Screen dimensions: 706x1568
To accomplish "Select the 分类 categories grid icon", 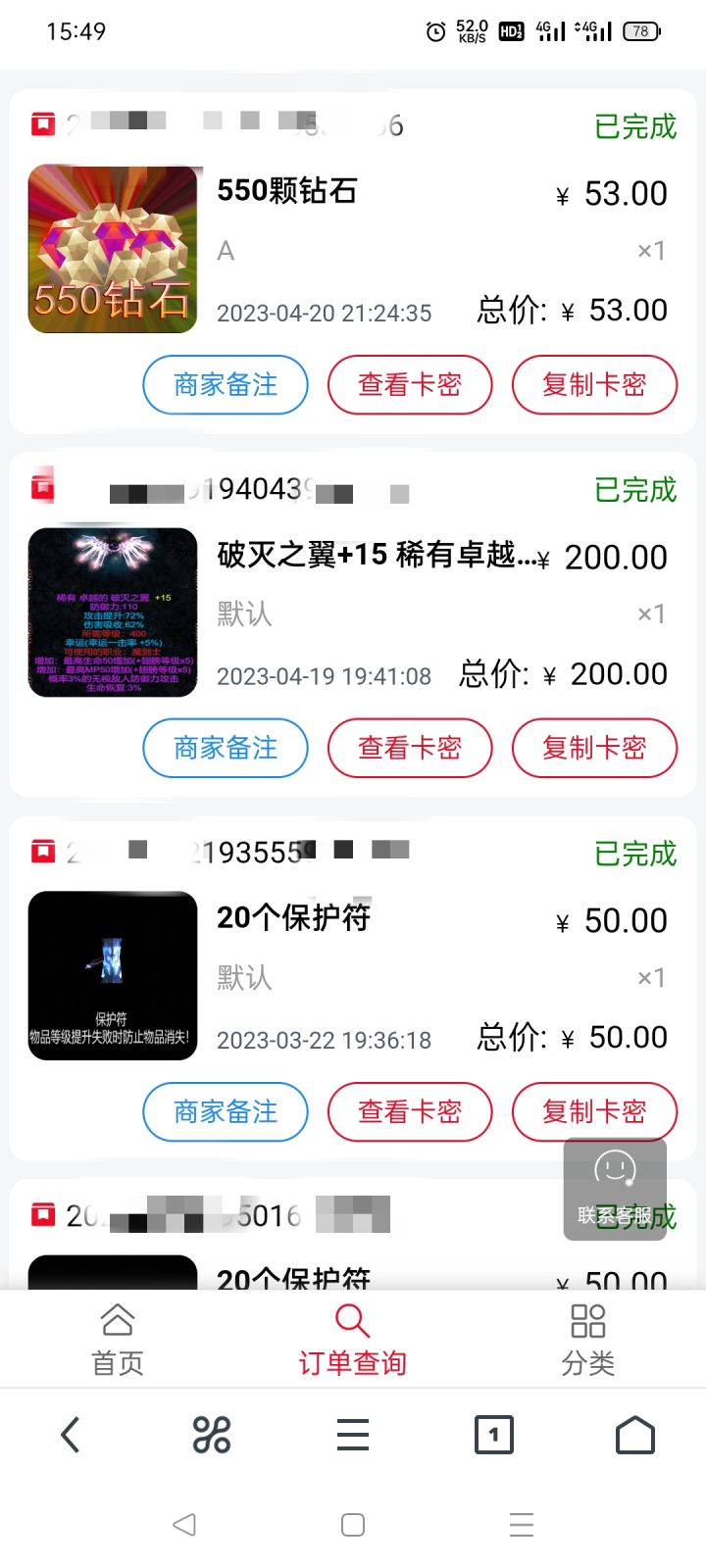I will tap(588, 1321).
